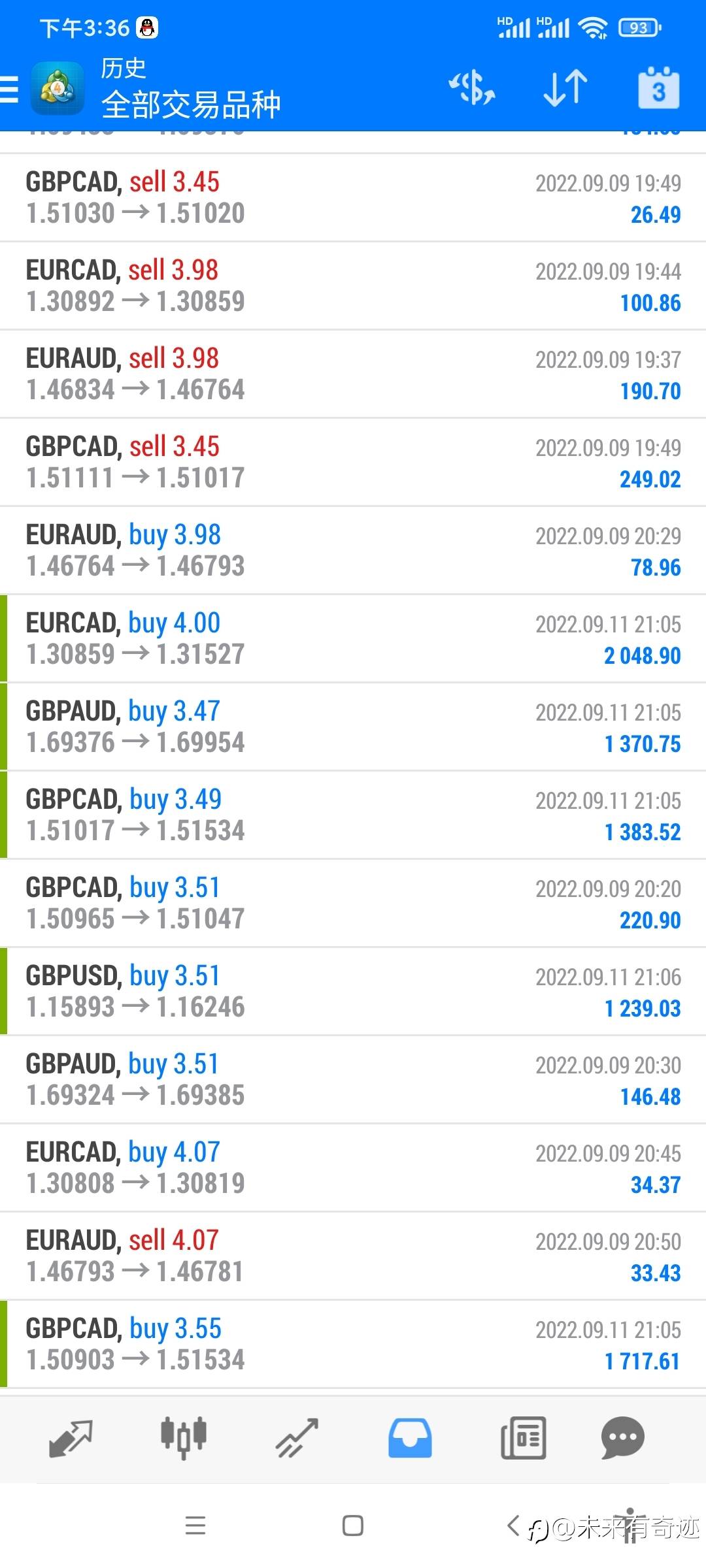The height and width of the screenshot is (1568, 706).
Task: Open the EURAUD sell 4.07 trade
Action: [x=353, y=1256]
